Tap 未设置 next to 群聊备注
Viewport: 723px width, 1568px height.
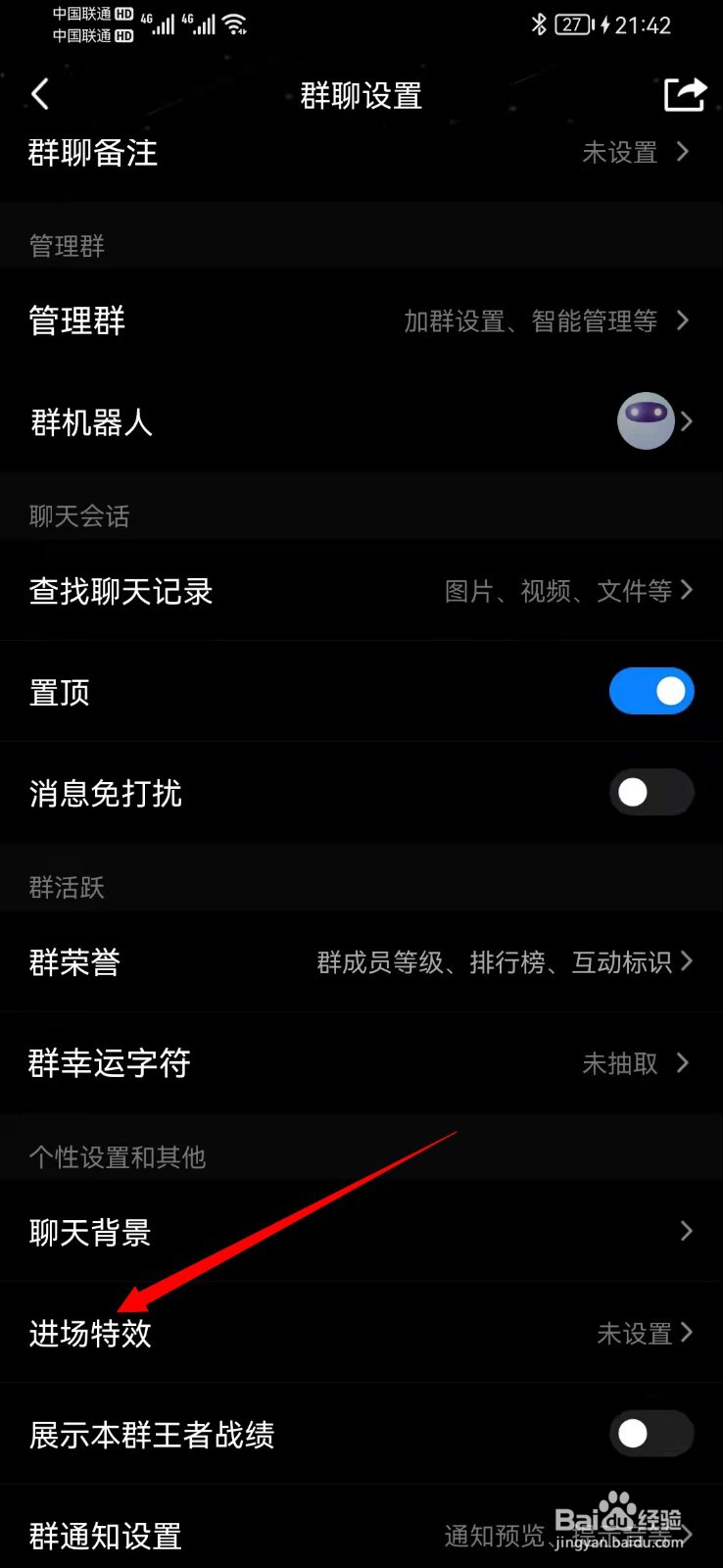click(x=621, y=153)
